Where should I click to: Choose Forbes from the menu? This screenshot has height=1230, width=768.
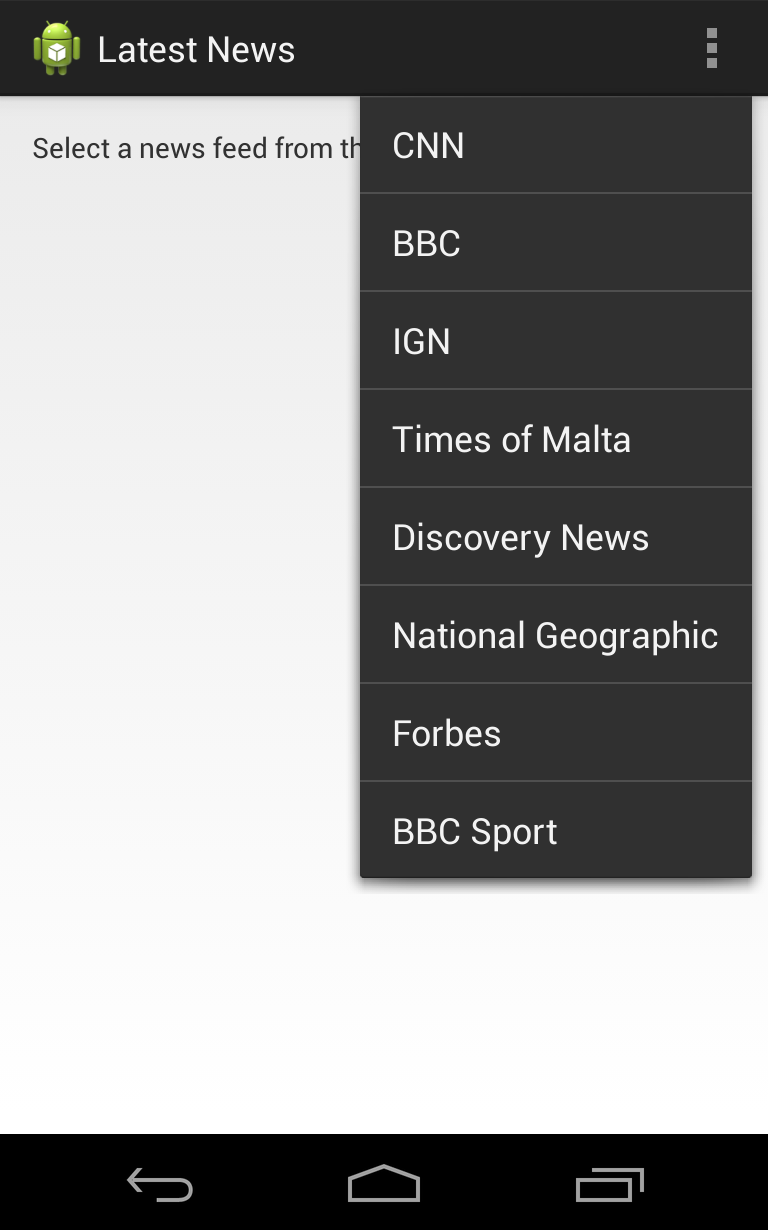point(556,733)
